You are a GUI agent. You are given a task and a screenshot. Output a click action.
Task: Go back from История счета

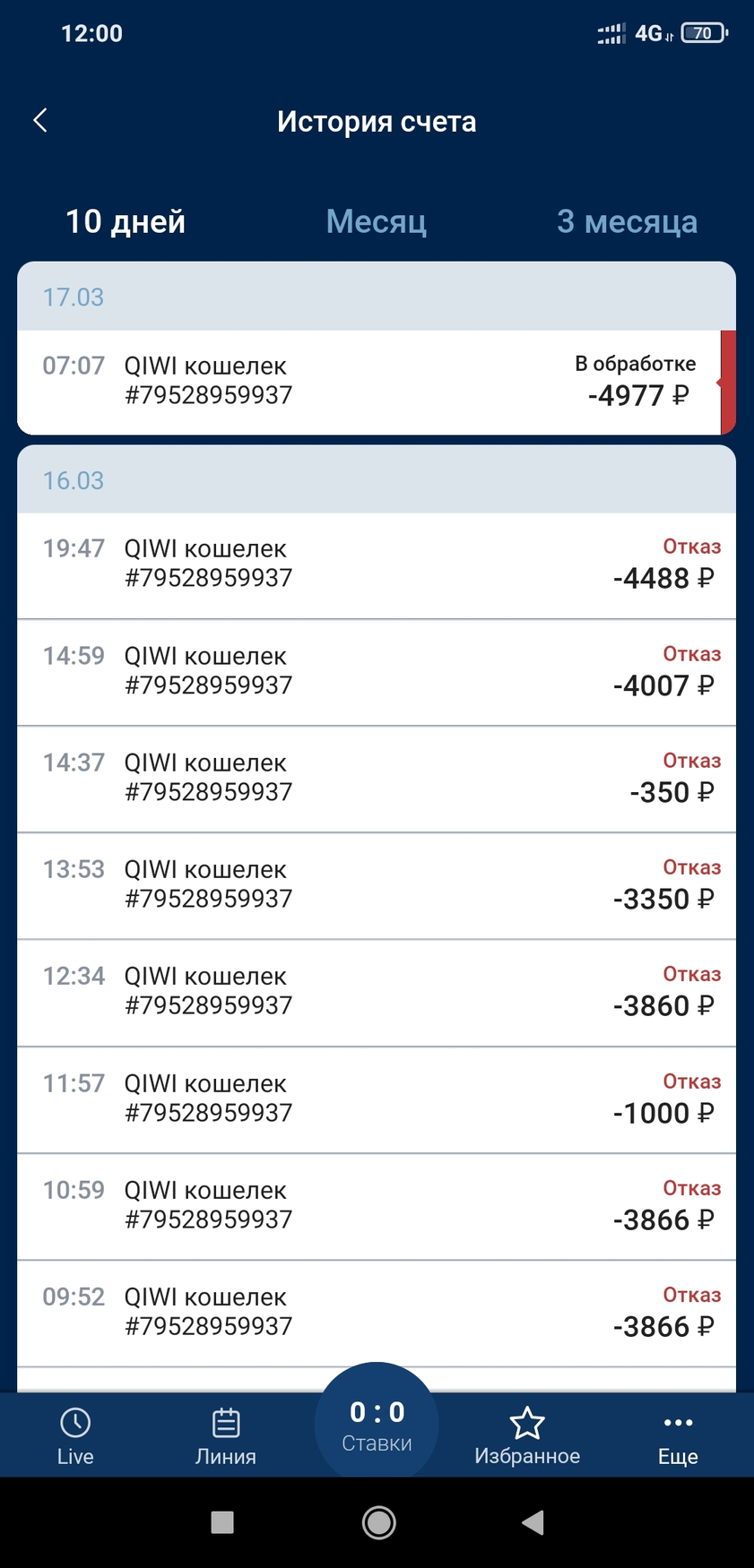[x=40, y=120]
